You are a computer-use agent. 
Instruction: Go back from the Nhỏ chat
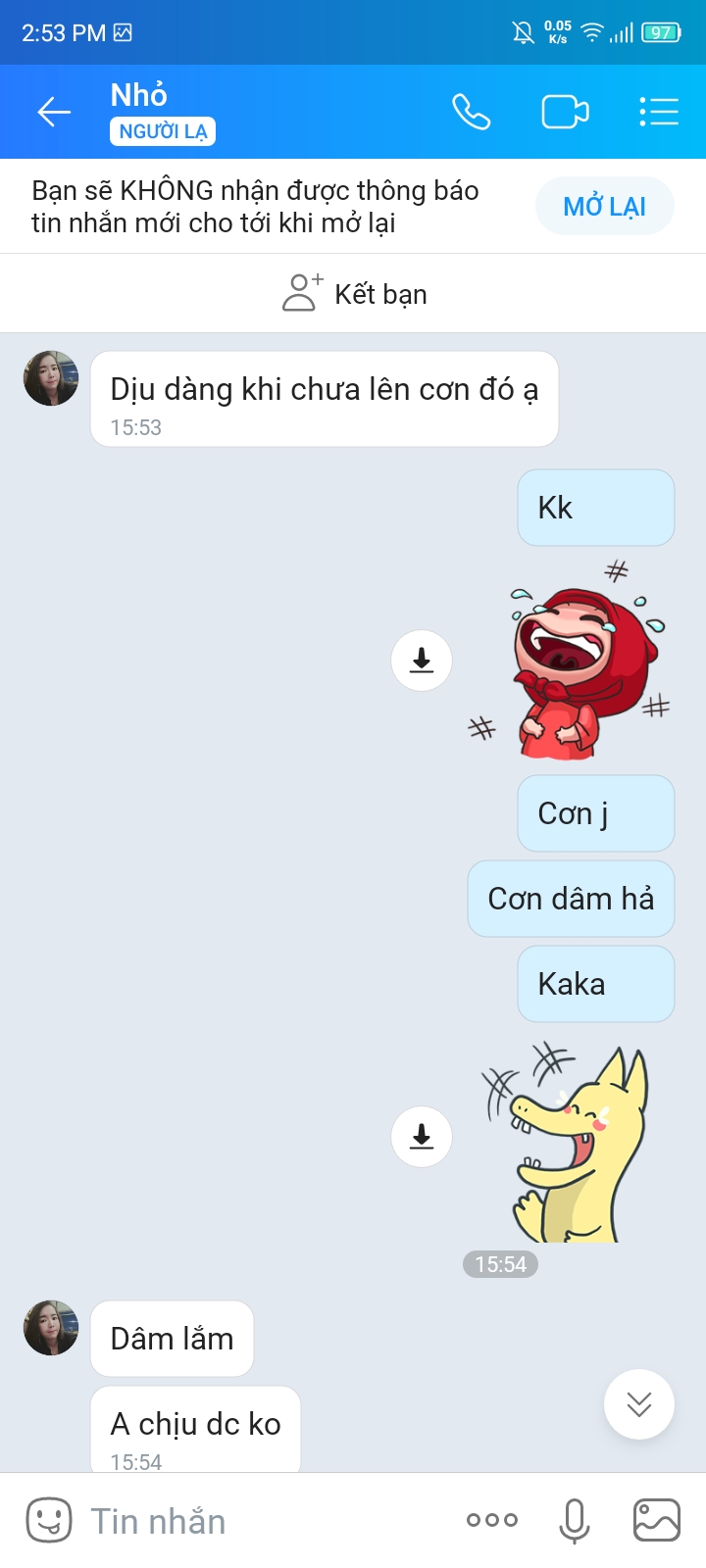pyautogui.click(x=54, y=112)
